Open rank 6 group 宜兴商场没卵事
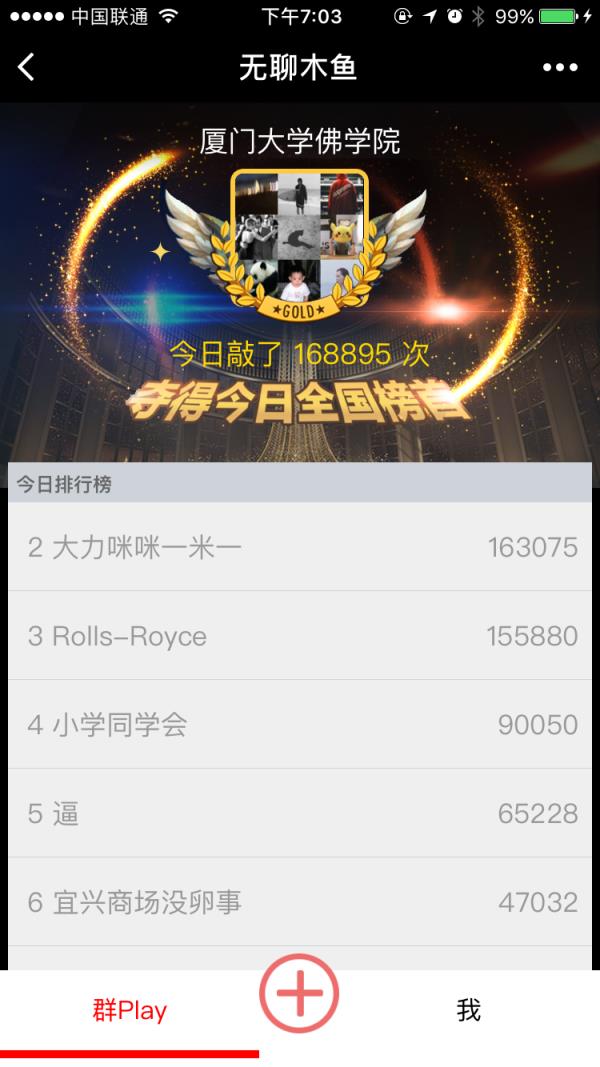This screenshot has height=1067, width=600. [300, 903]
